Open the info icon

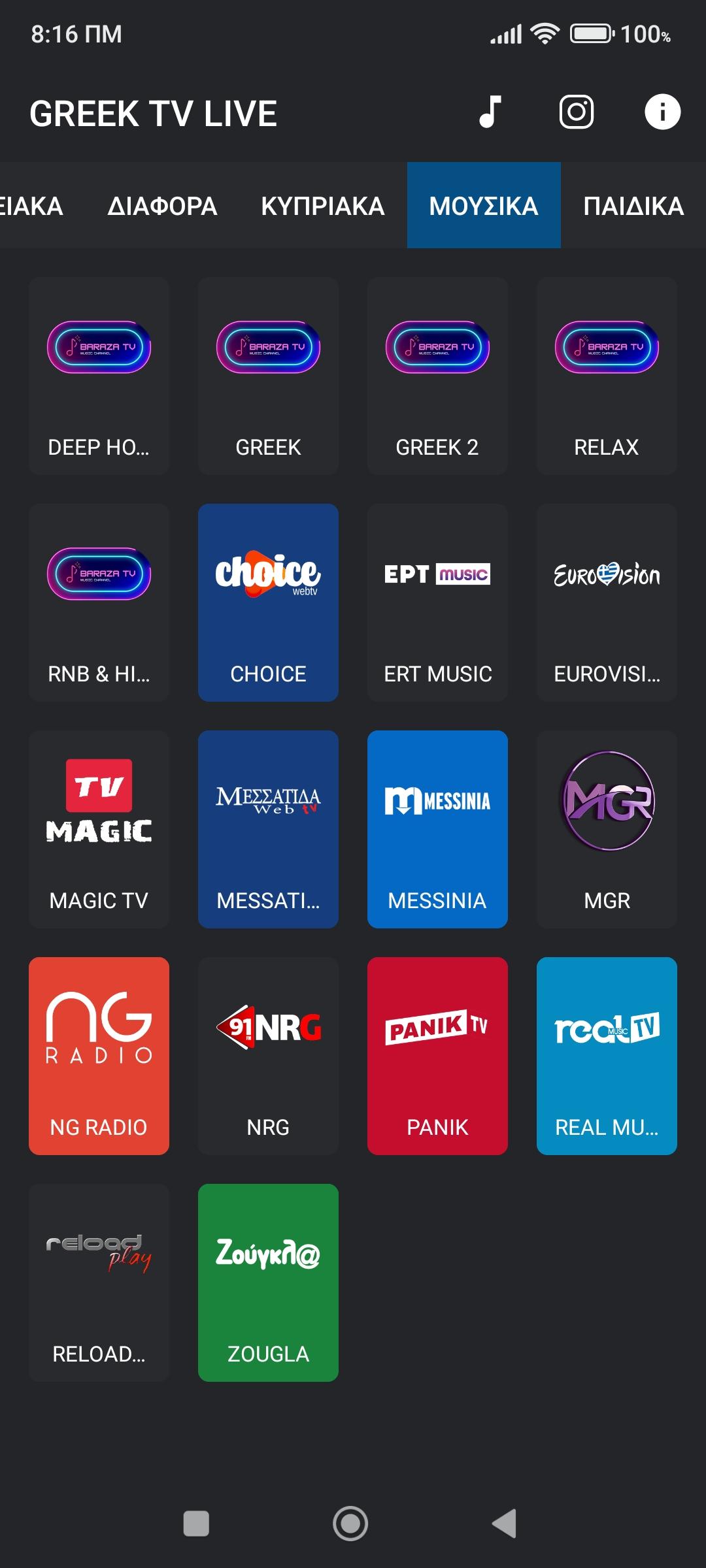point(662,112)
